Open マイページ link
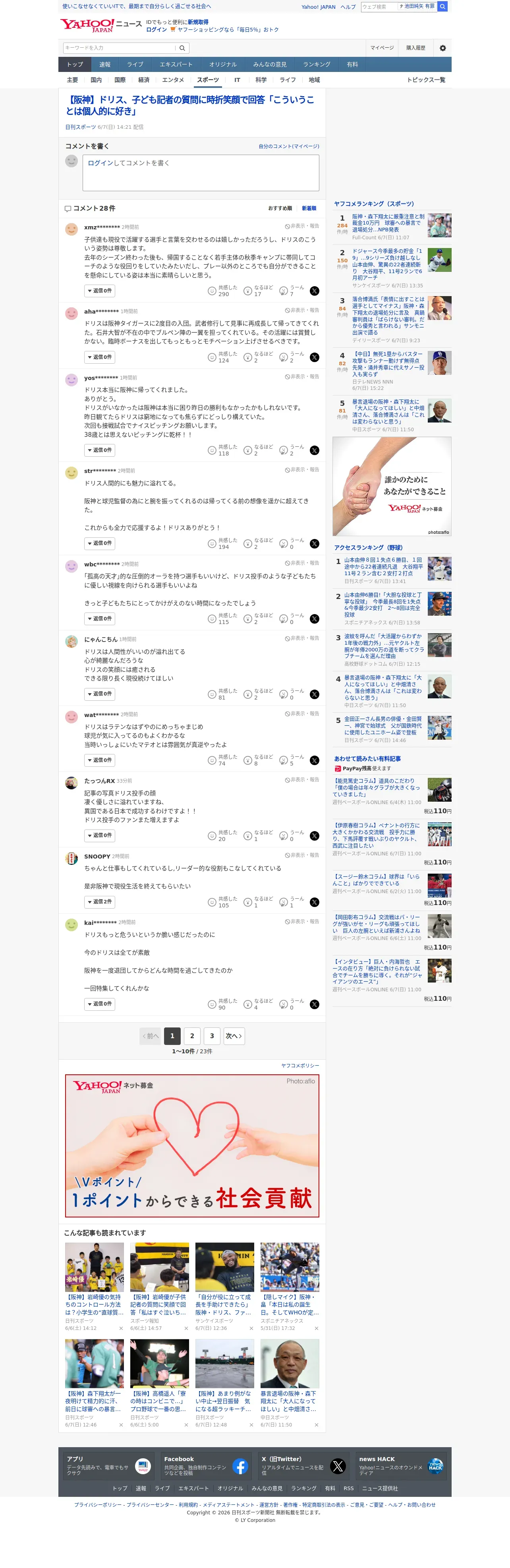The image size is (510, 1568). pyautogui.click(x=382, y=48)
